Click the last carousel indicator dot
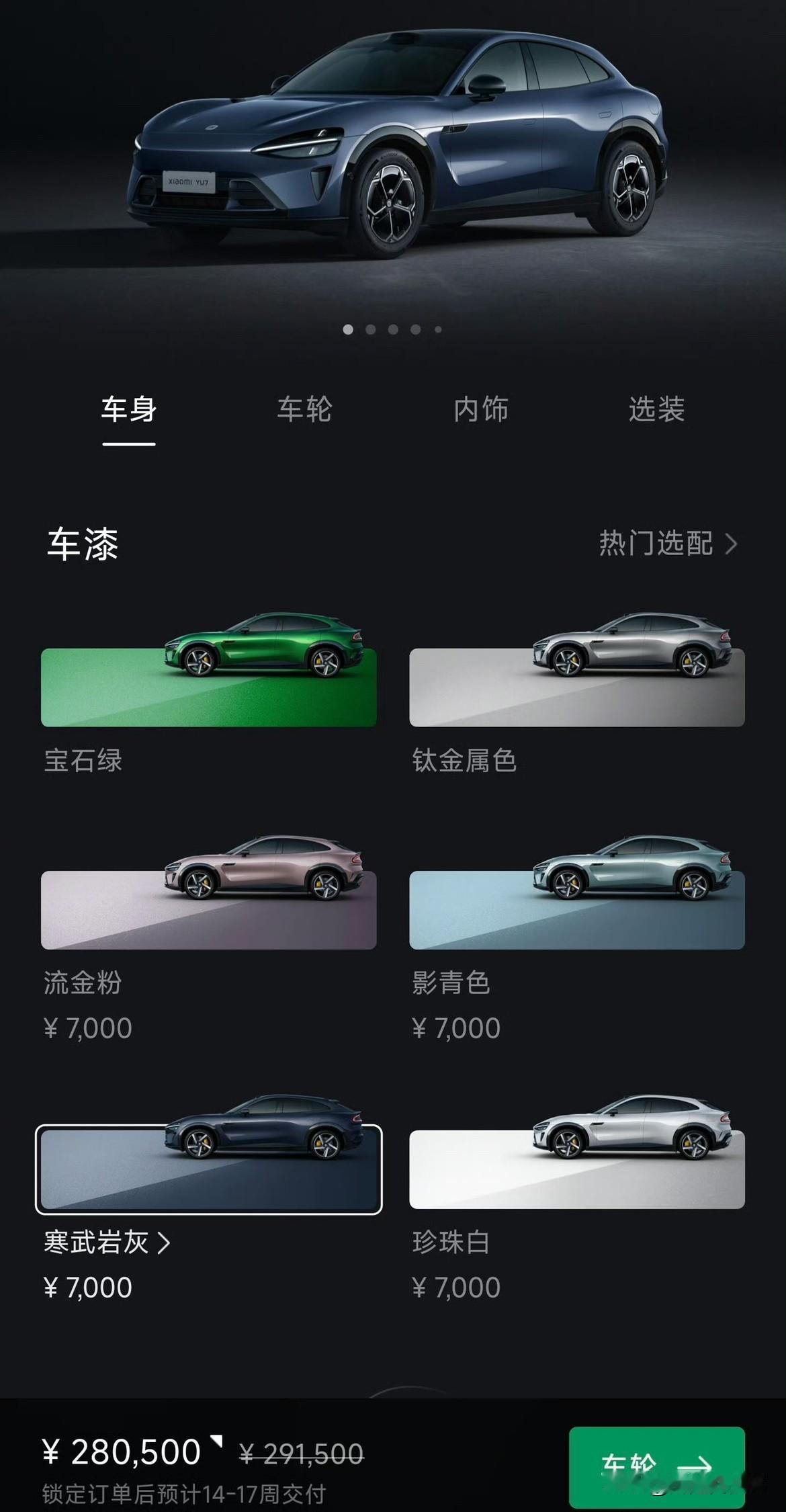Viewport: 786px width, 1512px height. (x=437, y=329)
